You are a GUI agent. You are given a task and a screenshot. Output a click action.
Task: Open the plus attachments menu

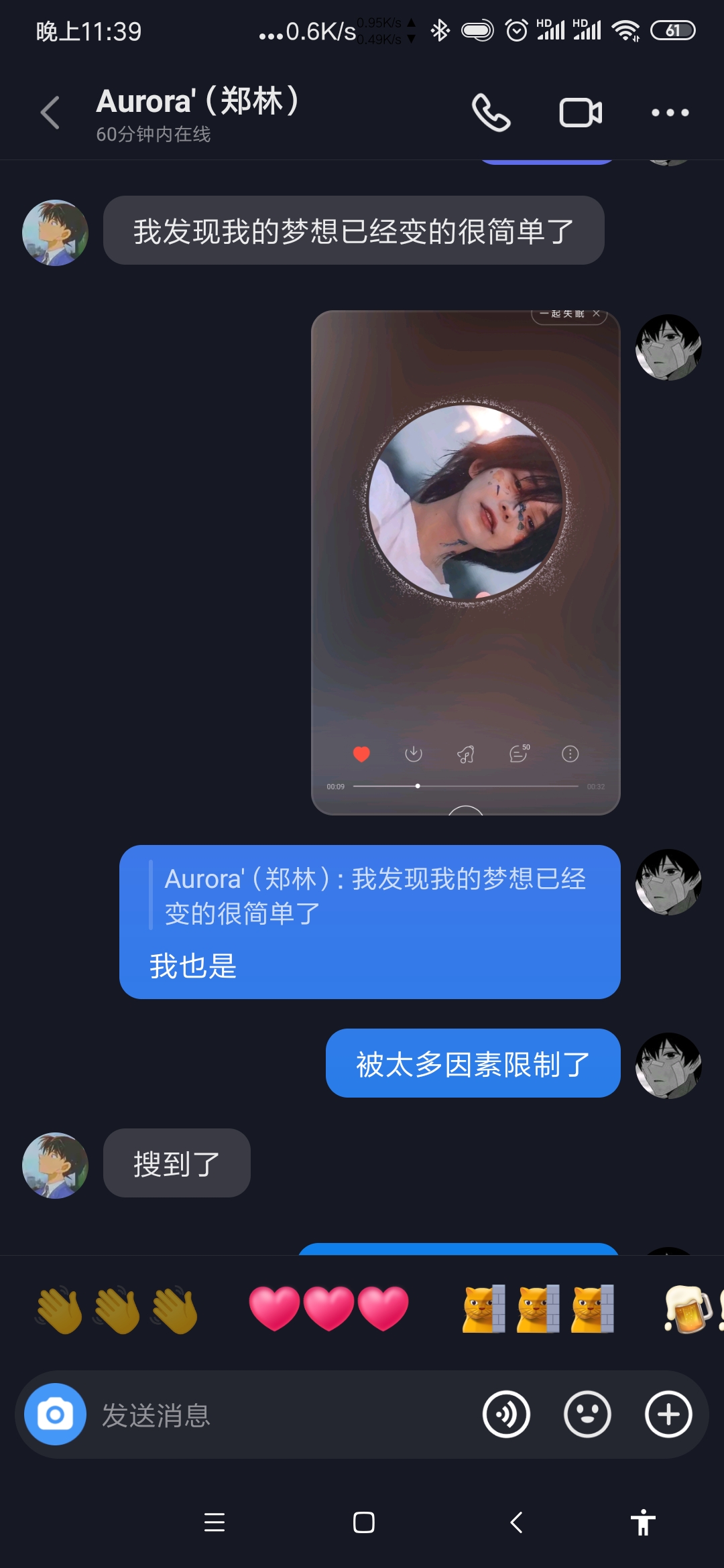pyautogui.click(x=668, y=1415)
